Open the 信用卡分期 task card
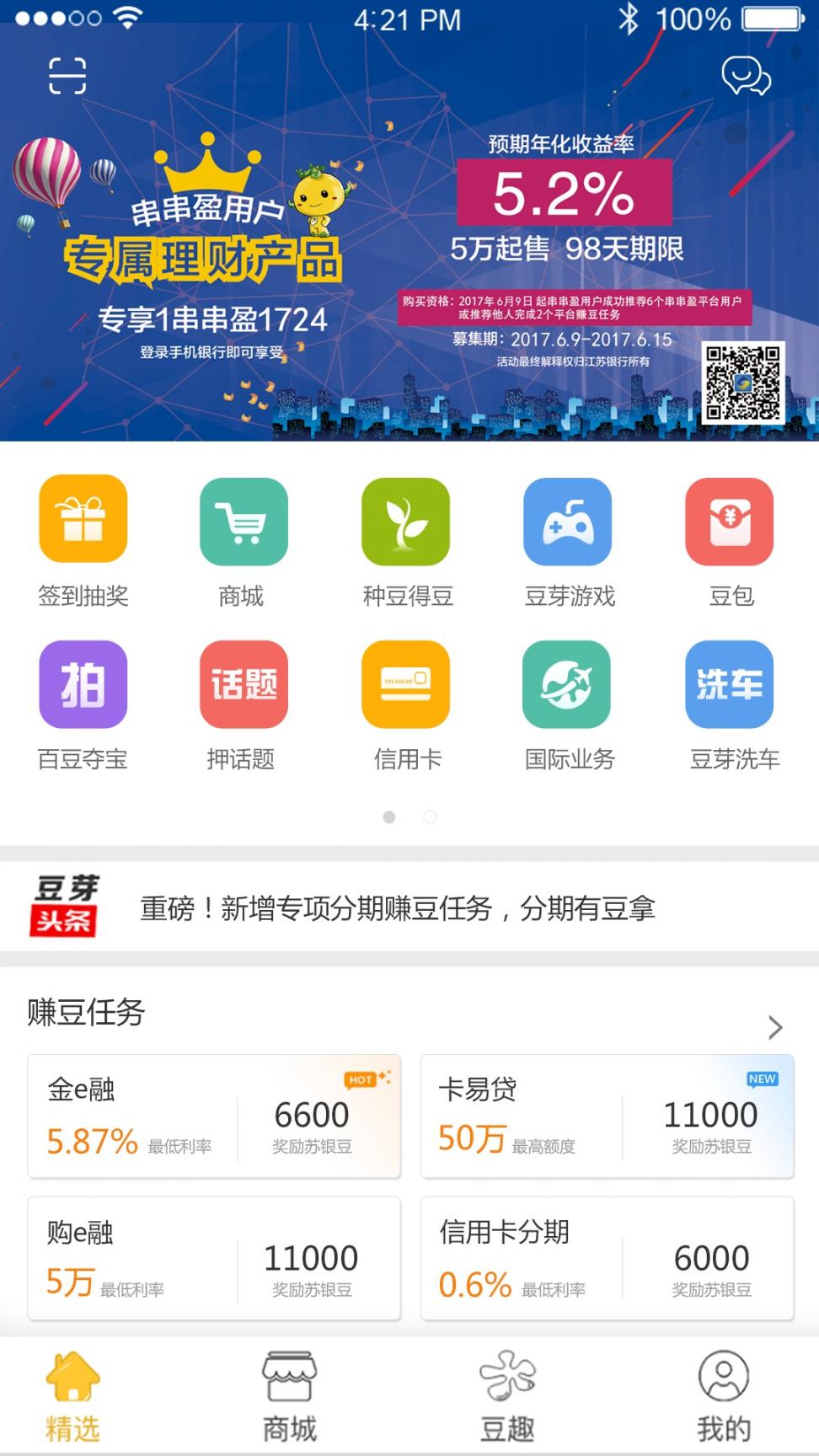Screen dimensions: 819x1456 [x=607, y=1258]
